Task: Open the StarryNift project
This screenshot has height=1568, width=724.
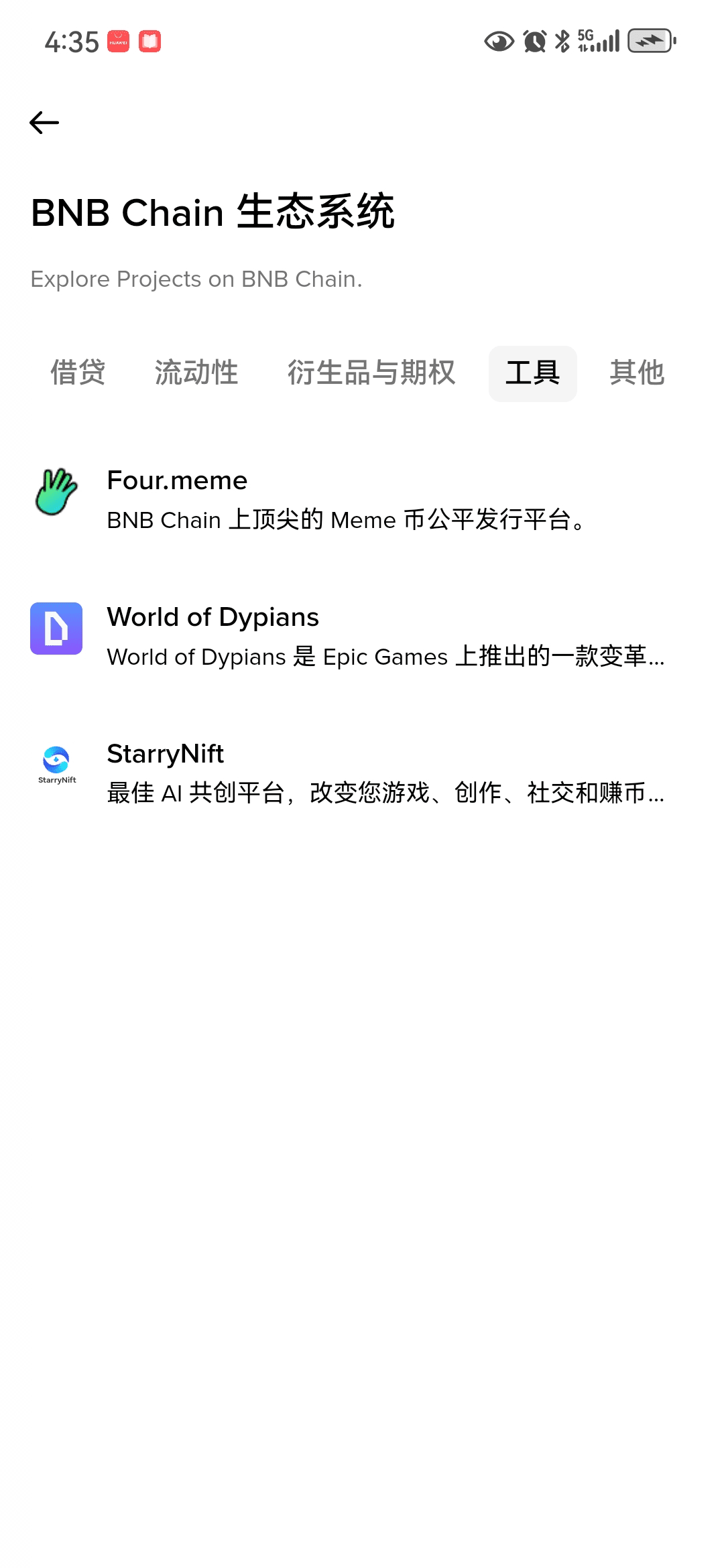Action: coord(362,773)
